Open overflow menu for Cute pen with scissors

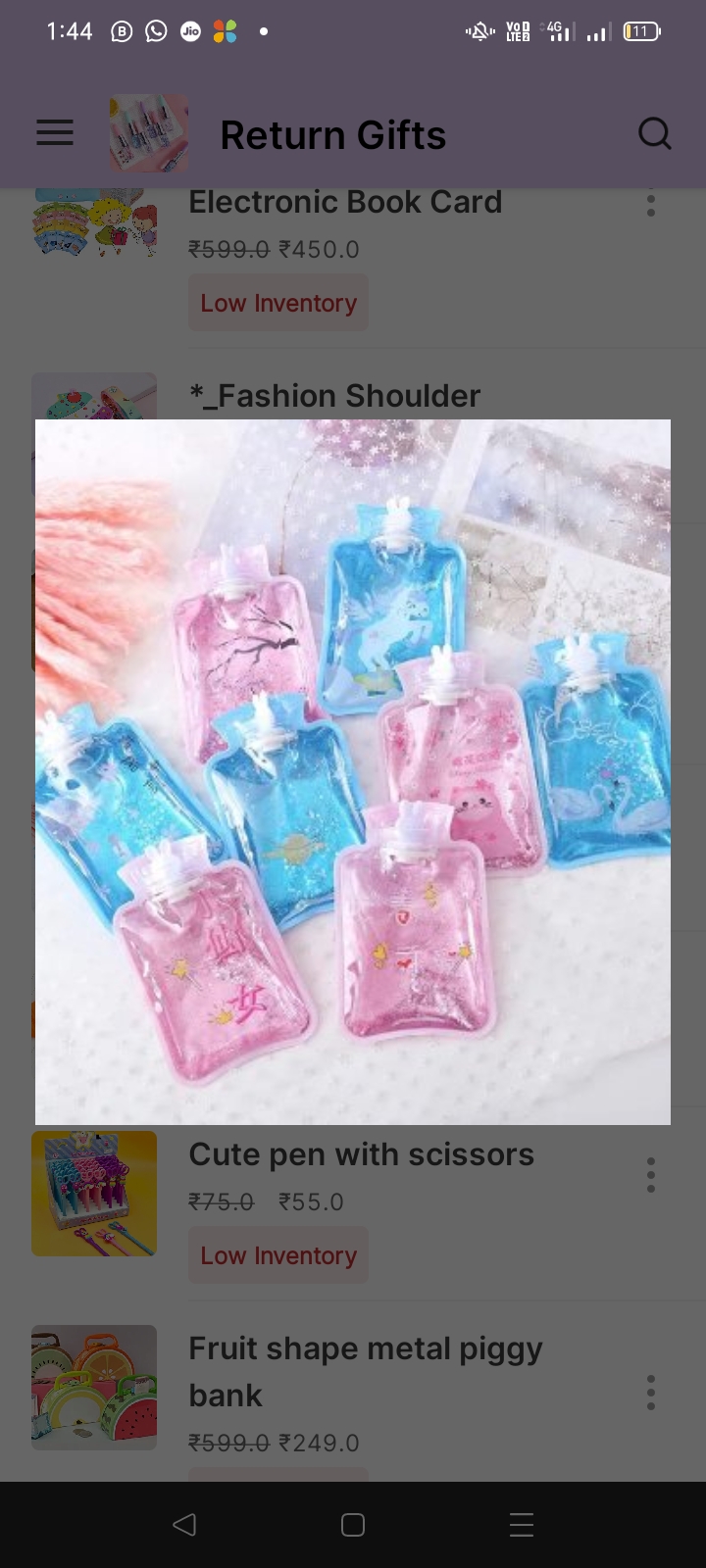pos(650,1175)
